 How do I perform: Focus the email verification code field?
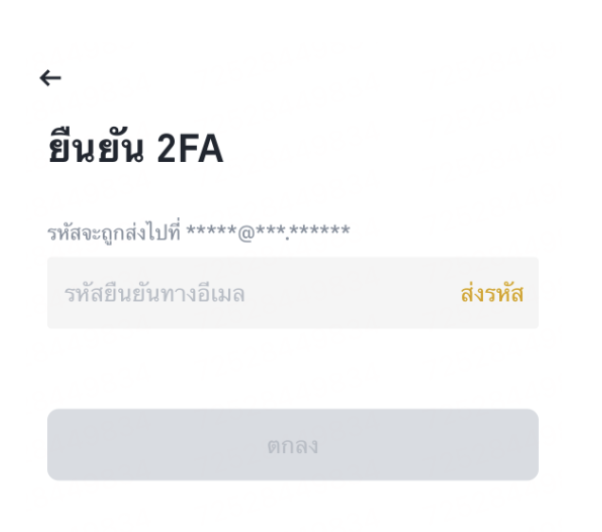240,294
